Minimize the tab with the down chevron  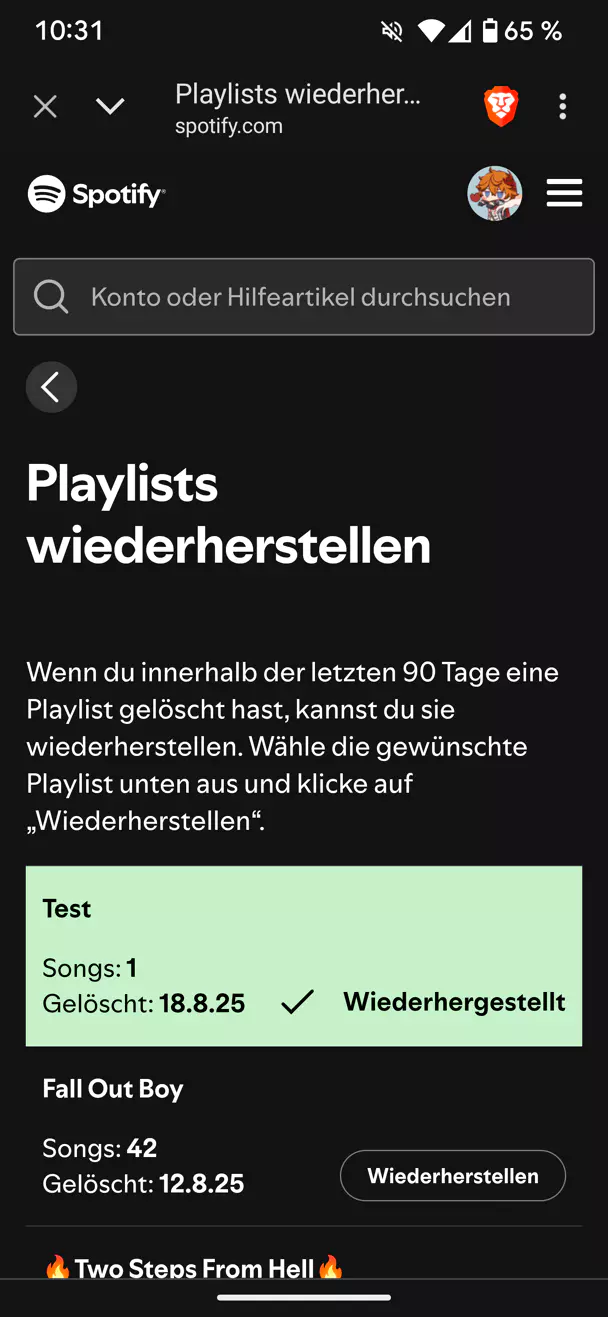[110, 107]
